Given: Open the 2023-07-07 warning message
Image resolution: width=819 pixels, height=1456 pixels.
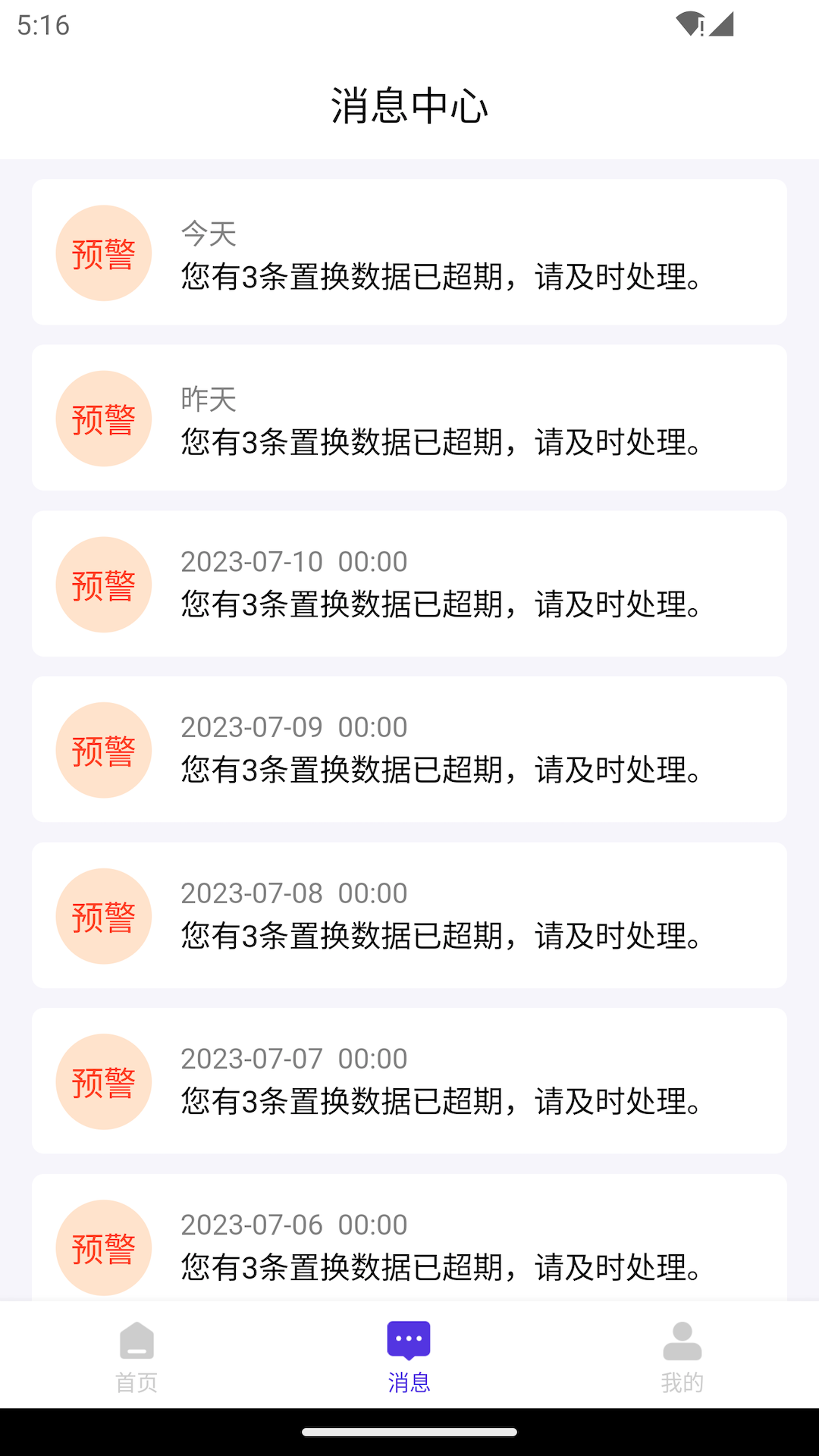Looking at the screenshot, I should tap(409, 1081).
